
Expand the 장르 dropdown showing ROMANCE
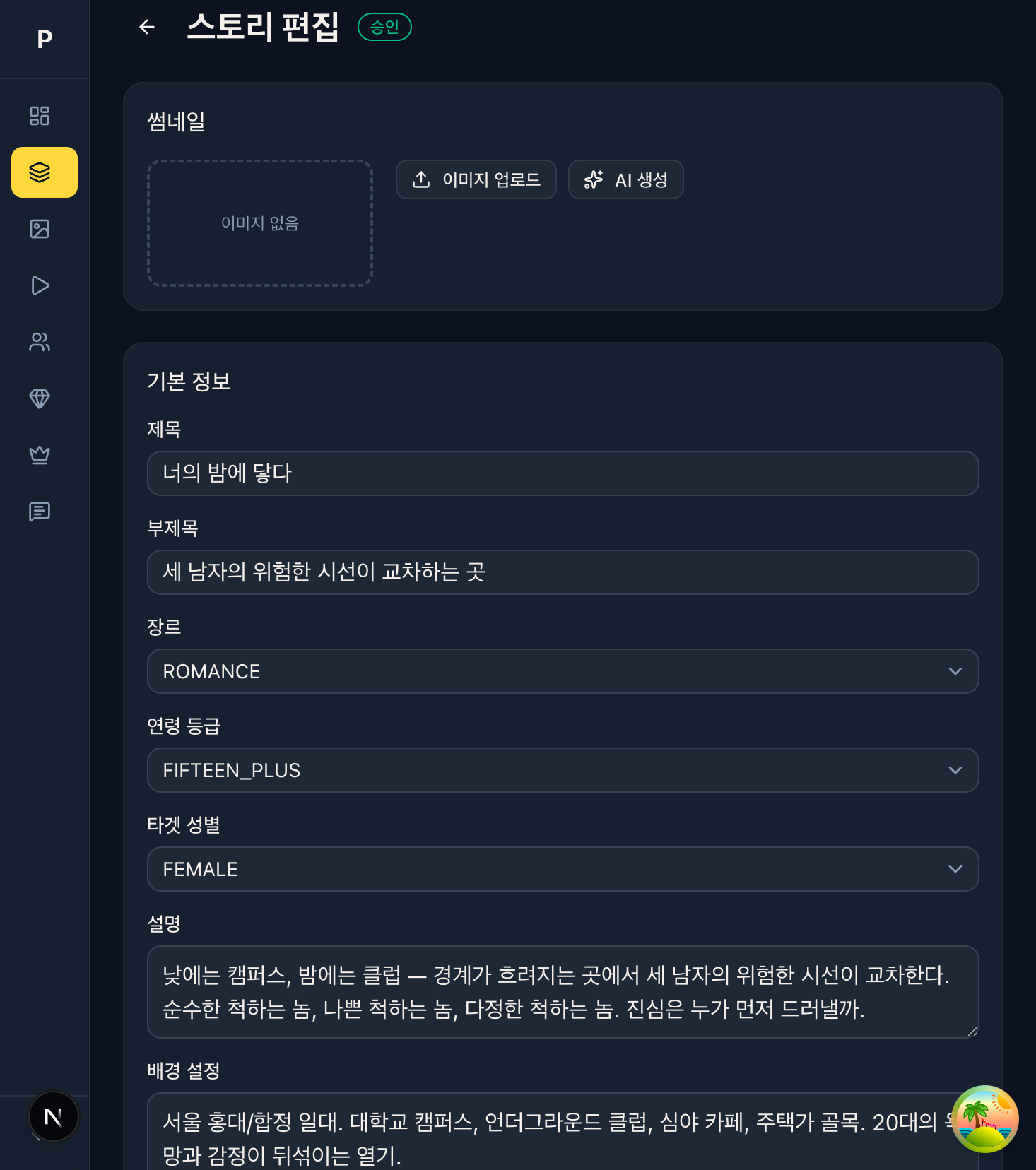click(x=563, y=671)
